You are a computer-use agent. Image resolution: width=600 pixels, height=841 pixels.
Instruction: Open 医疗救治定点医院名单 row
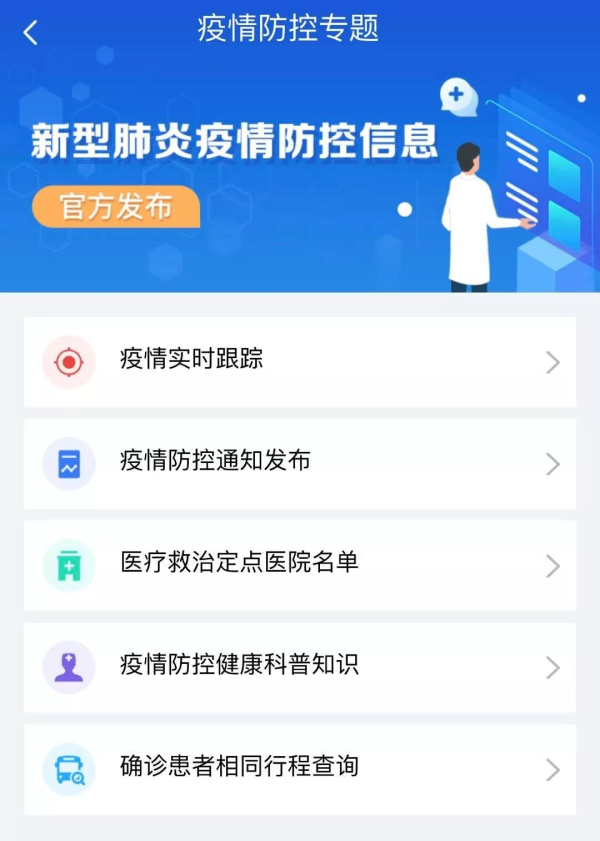tap(299, 566)
